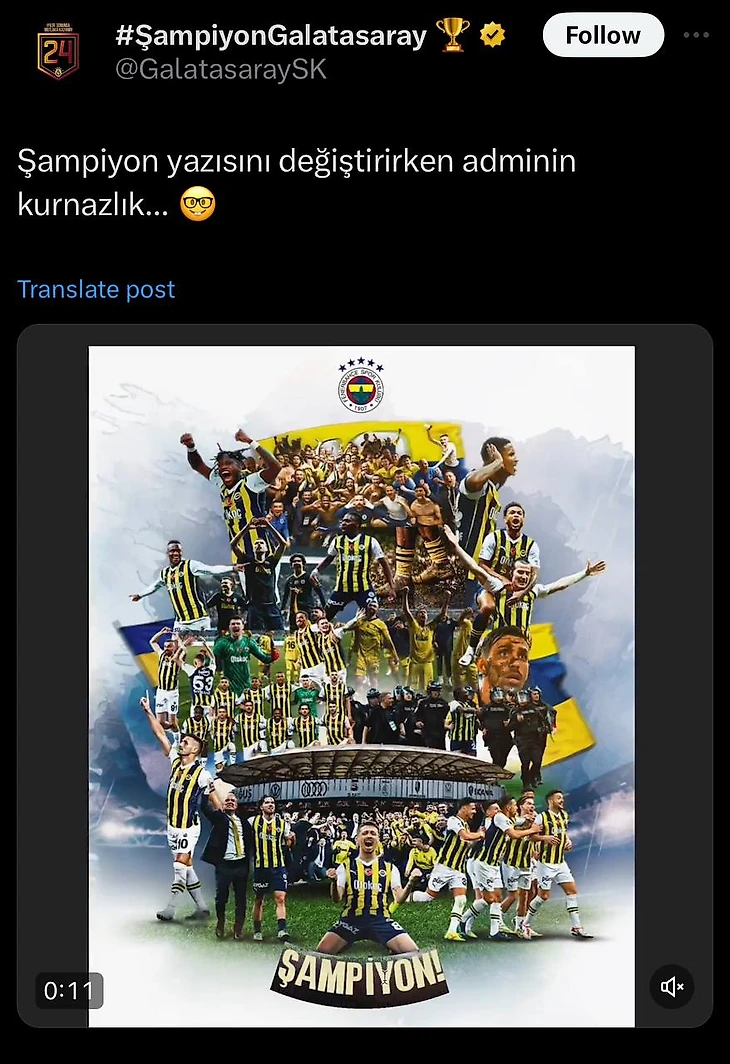Open the post's overflow menu
The height and width of the screenshot is (1064, 730).
pyautogui.click(x=696, y=35)
